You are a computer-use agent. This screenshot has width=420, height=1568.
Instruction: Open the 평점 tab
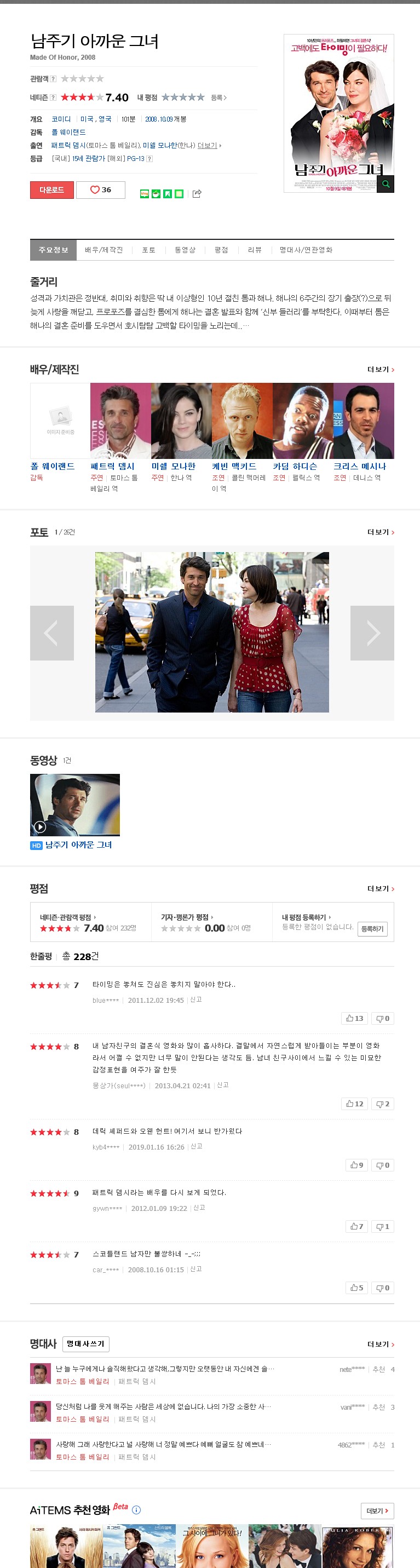pos(221,250)
